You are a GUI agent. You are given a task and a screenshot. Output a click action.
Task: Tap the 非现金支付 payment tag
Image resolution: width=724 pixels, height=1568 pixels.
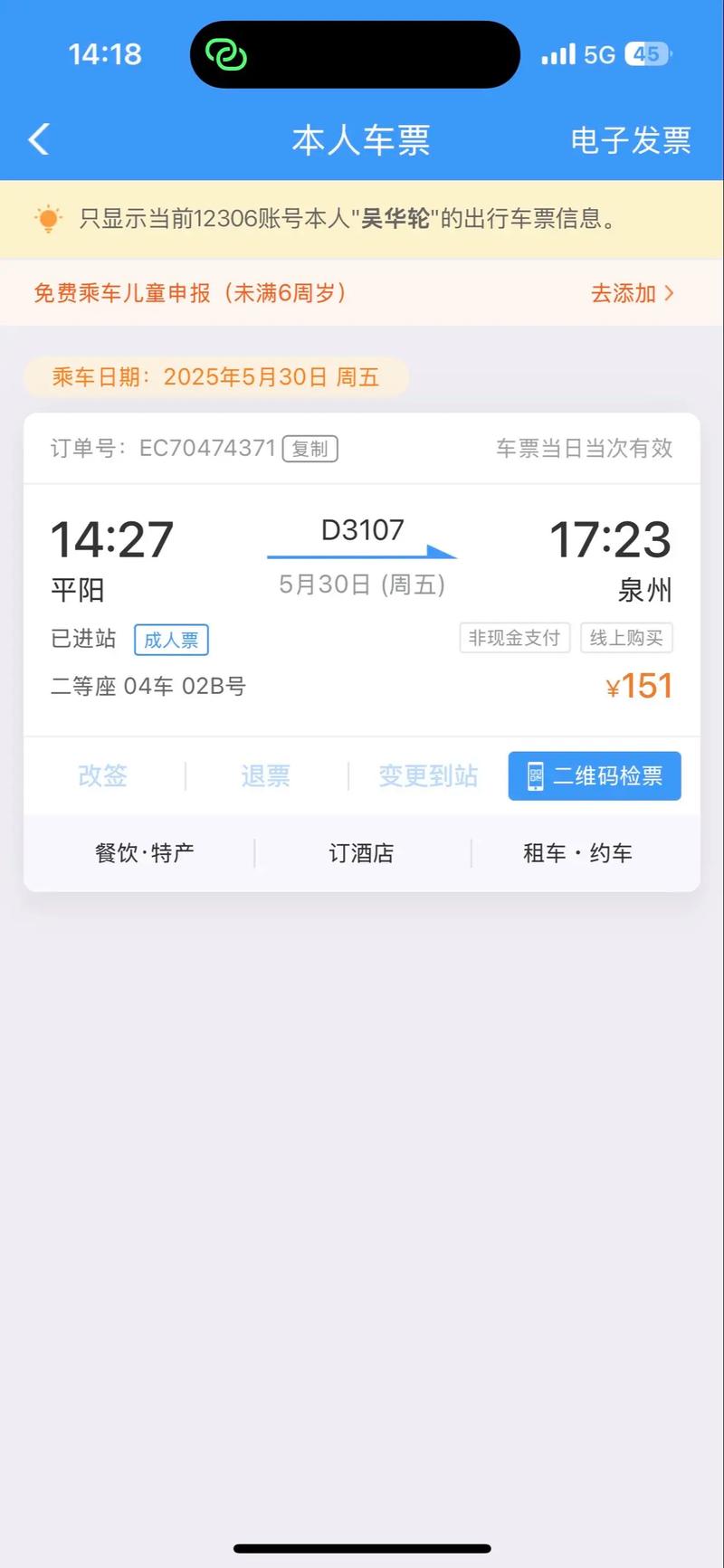514,638
